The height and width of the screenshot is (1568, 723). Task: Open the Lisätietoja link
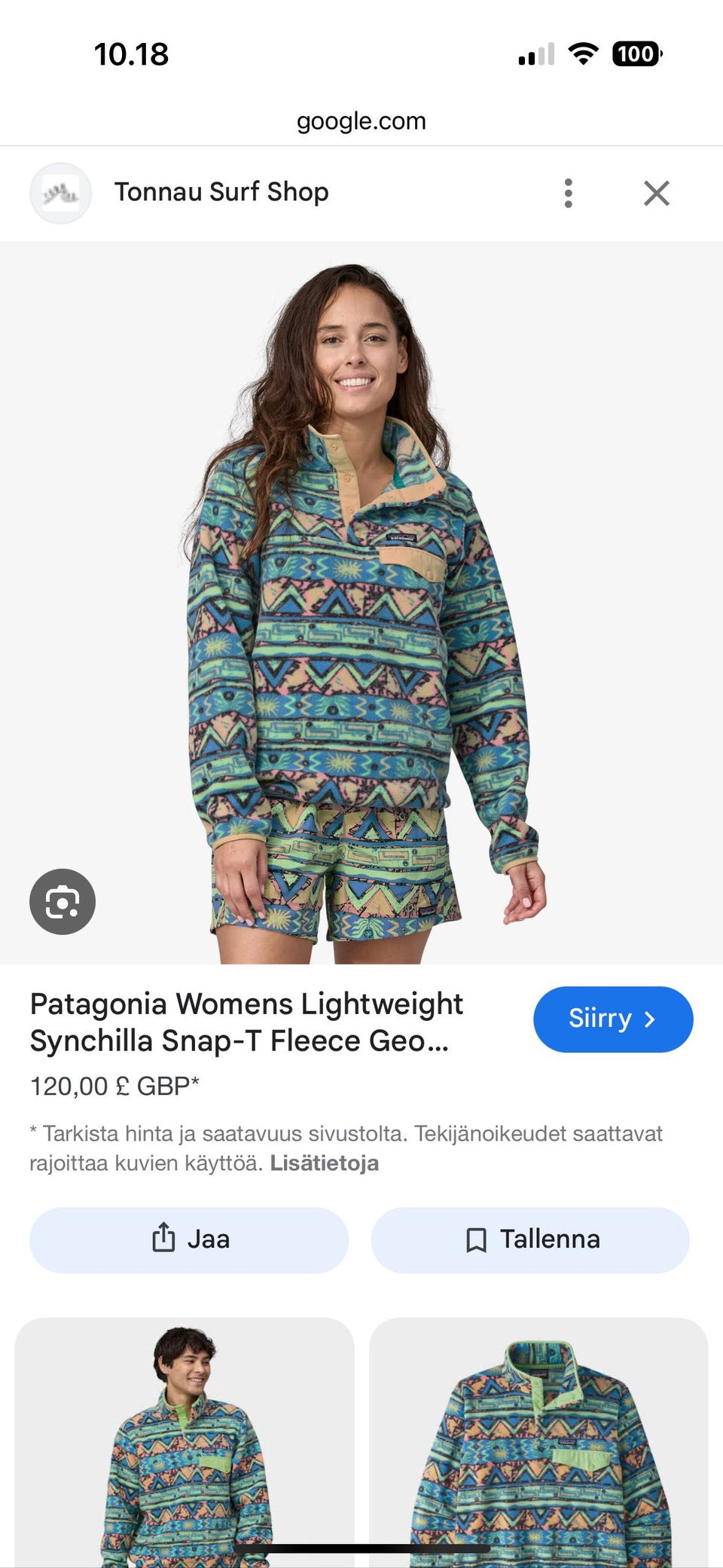[x=325, y=1163]
